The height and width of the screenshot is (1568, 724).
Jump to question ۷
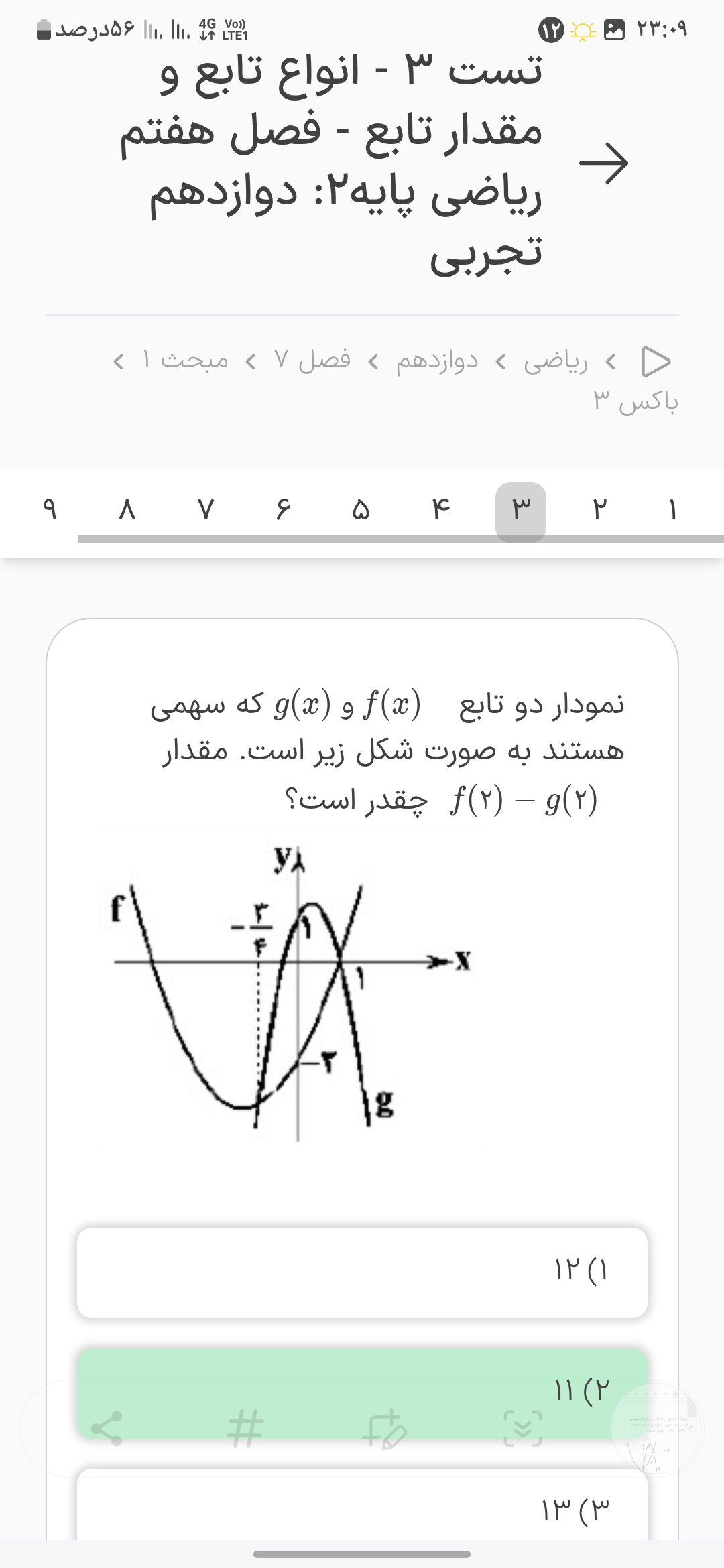206,512
